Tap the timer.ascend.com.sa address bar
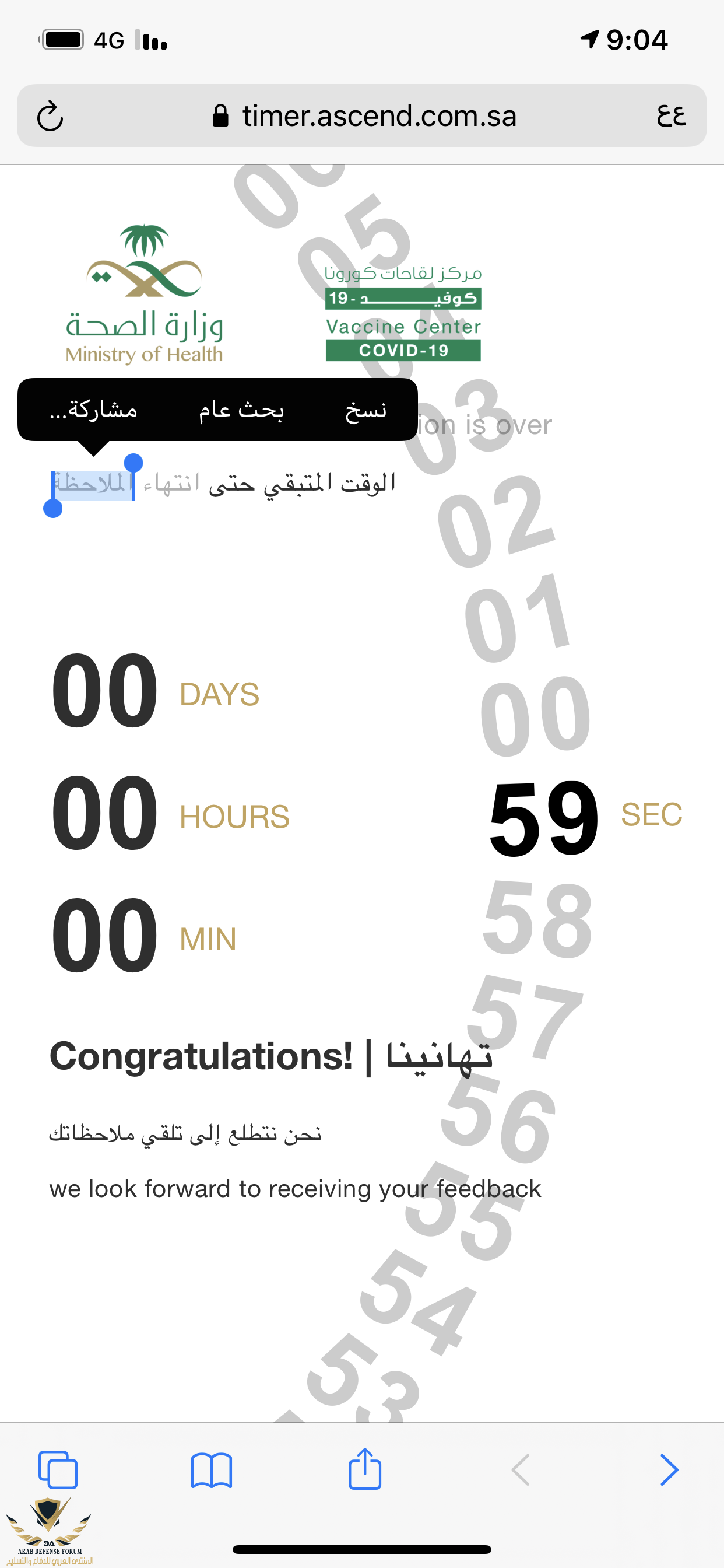This screenshot has height=1568, width=724. click(x=365, y=116)
